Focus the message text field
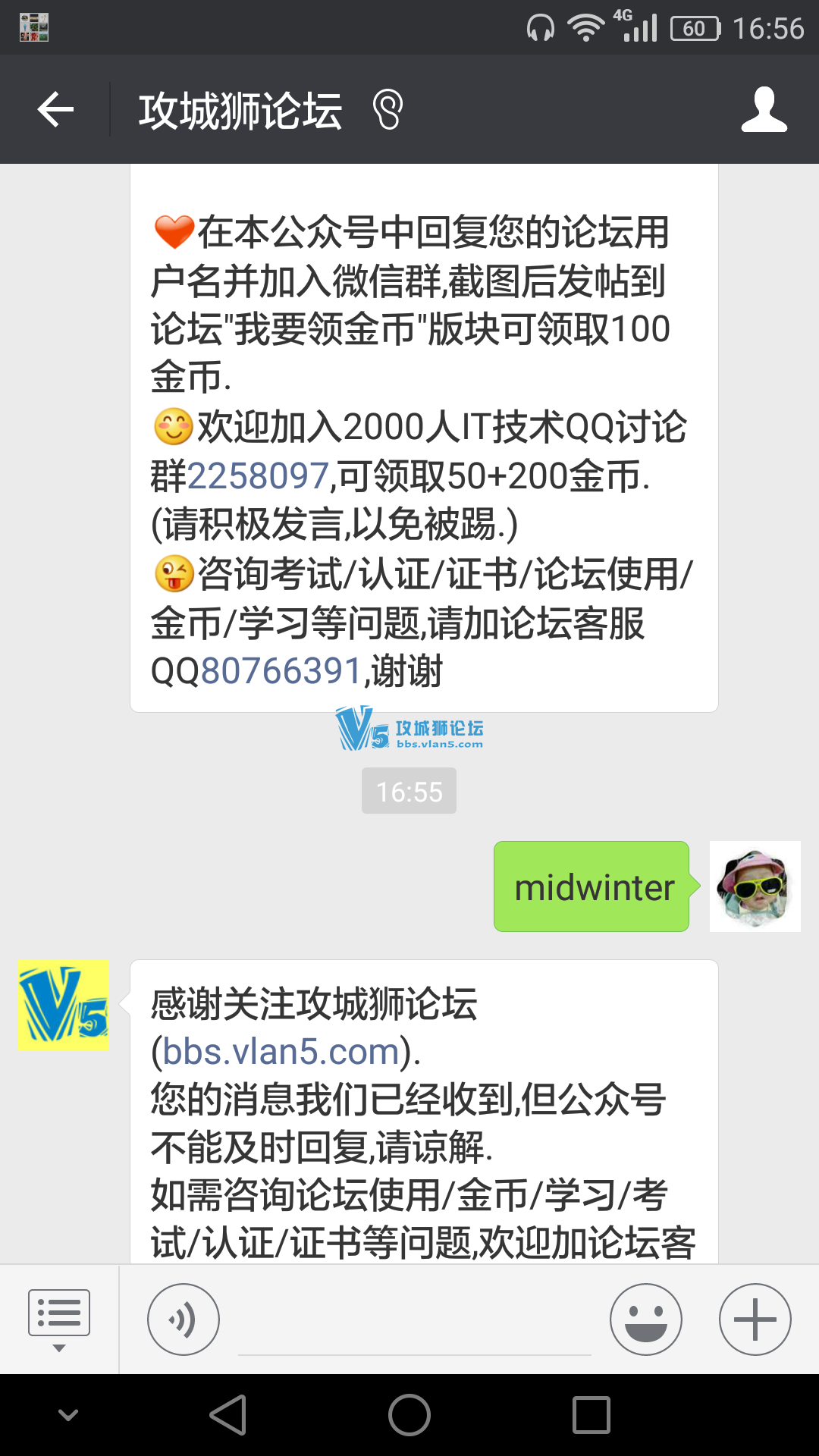 [x=414, y=1323]
